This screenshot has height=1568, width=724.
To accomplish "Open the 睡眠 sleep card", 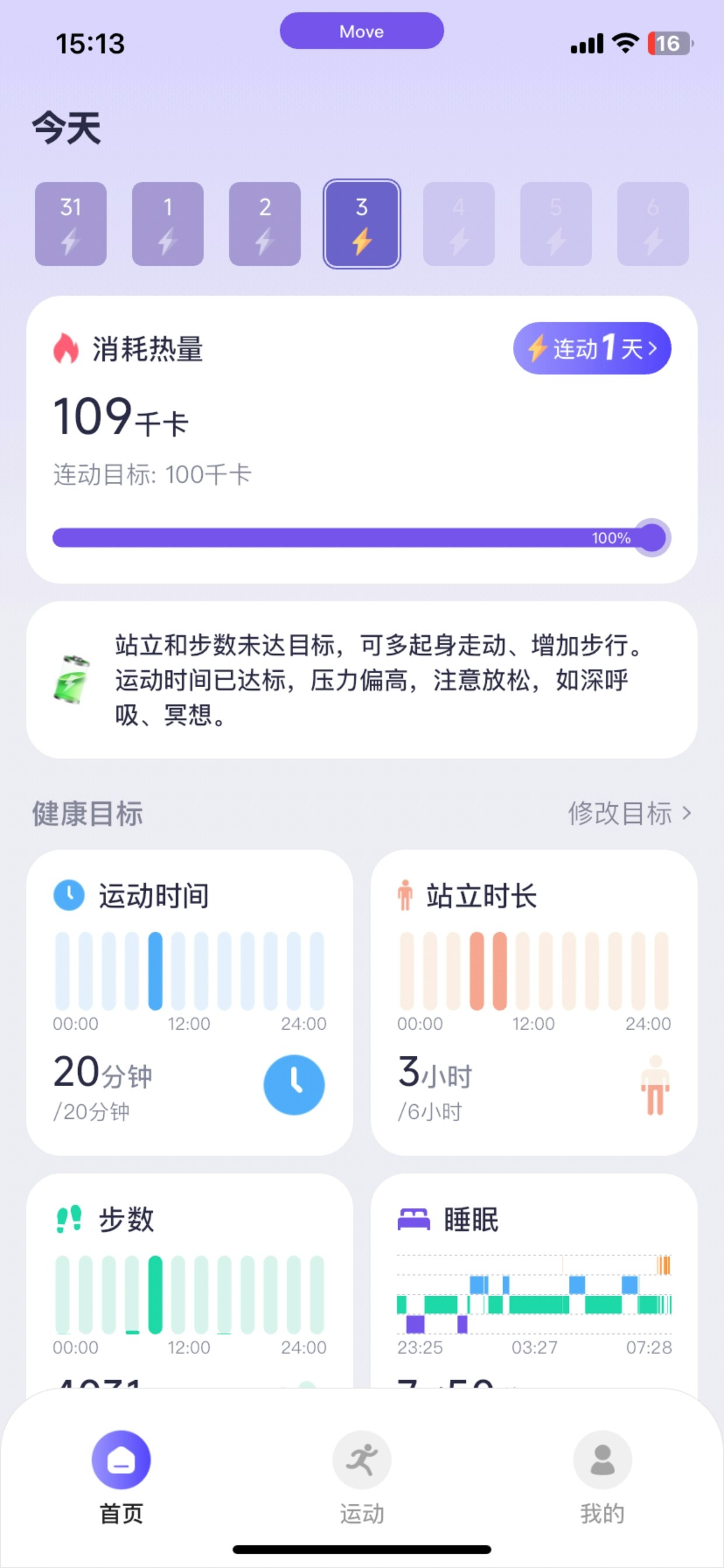I will (533, 1278).
